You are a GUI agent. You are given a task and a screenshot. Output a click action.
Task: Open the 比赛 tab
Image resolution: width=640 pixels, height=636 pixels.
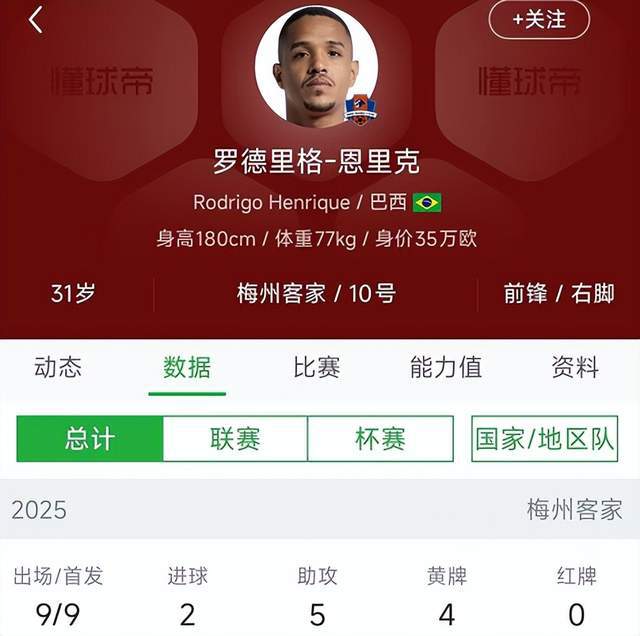point(317,367)
